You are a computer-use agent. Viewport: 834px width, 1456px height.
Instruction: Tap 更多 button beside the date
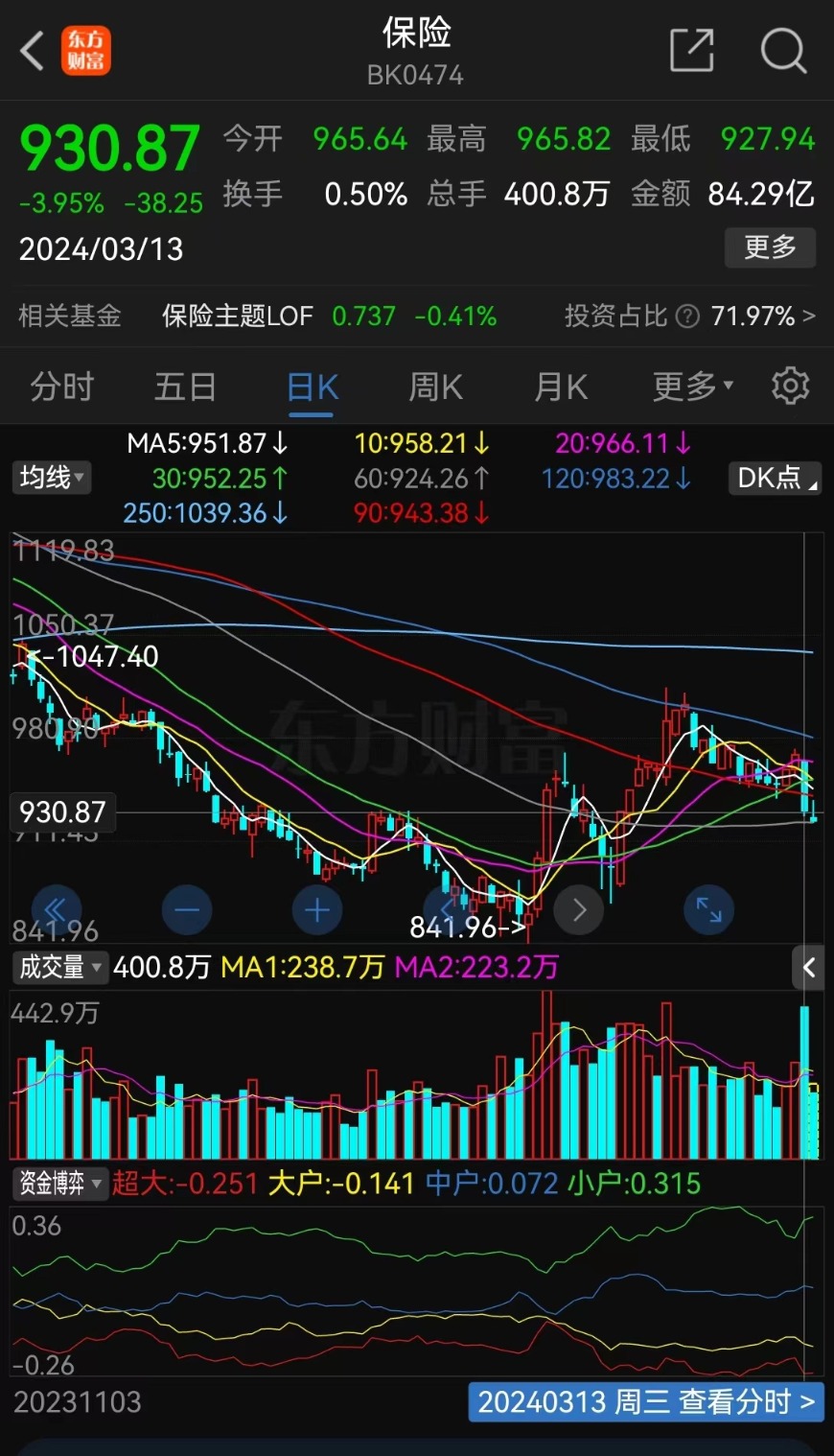pyautogui.click(x=770, y=247)
